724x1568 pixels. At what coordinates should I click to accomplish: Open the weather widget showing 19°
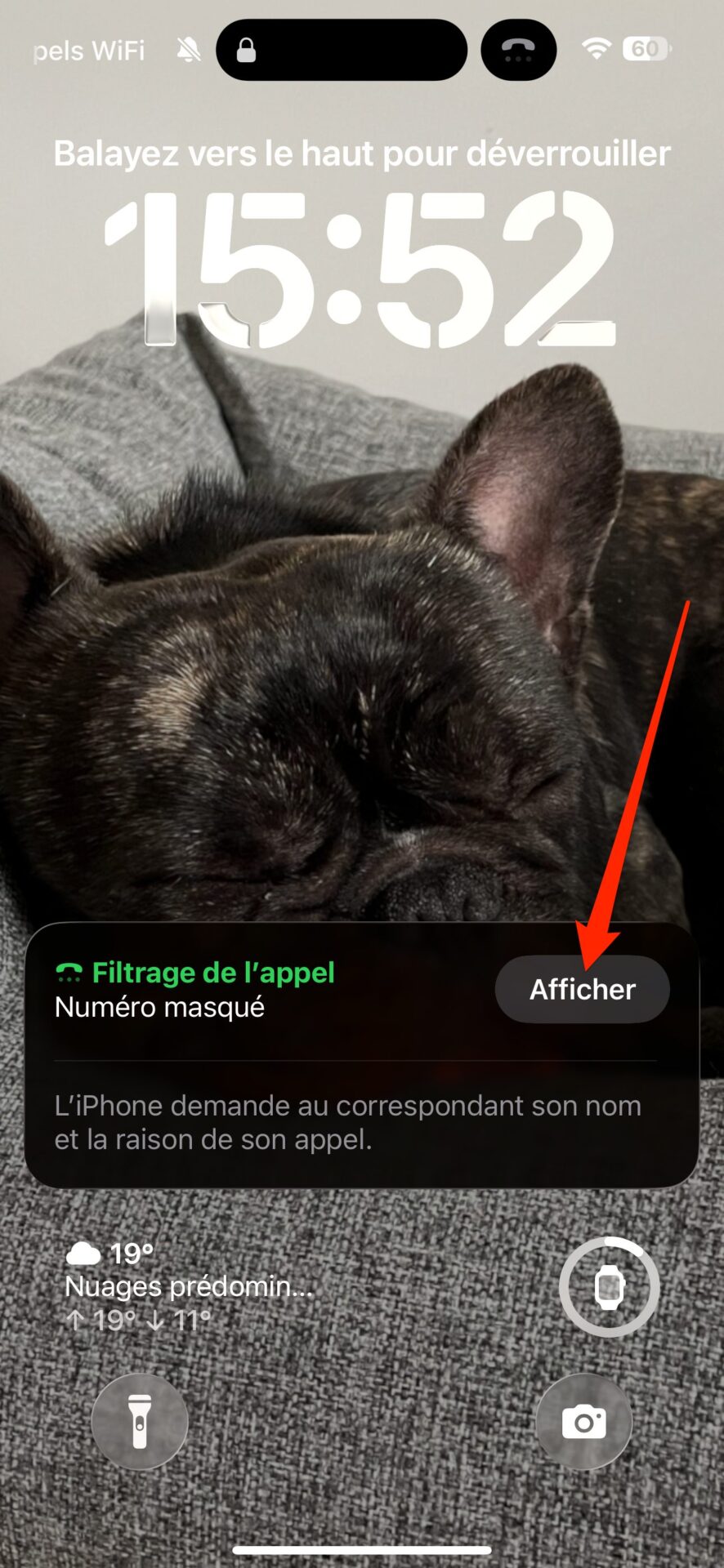190,1287
